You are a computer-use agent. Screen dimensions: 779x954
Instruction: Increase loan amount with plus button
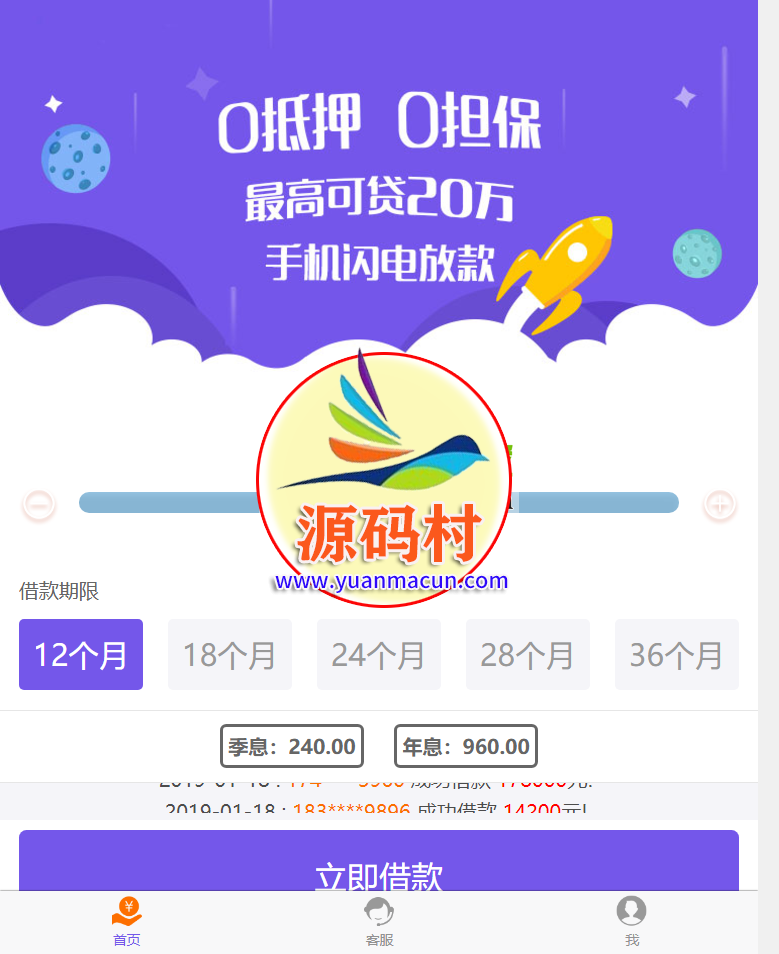tap(719, 504)
